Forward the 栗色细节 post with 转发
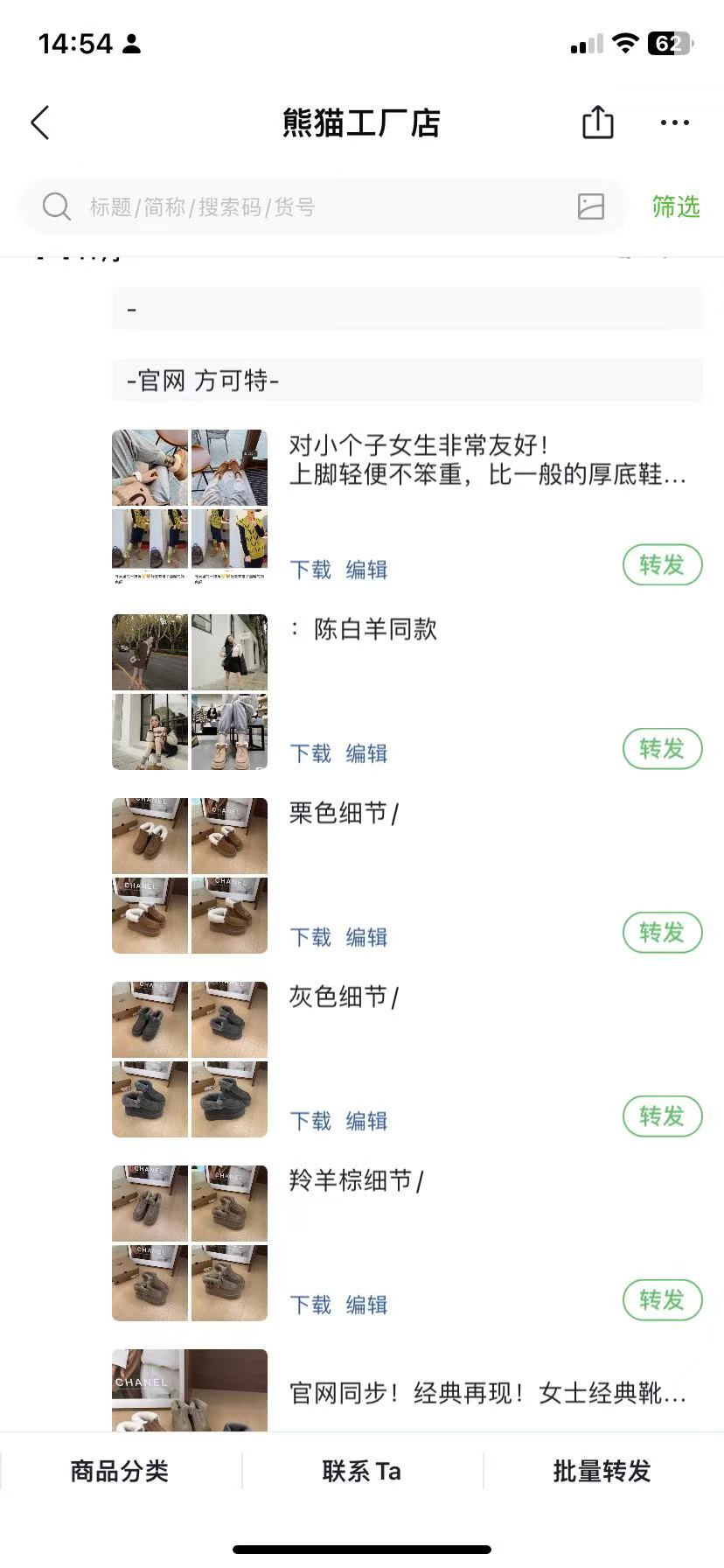 tap(662, 933)
